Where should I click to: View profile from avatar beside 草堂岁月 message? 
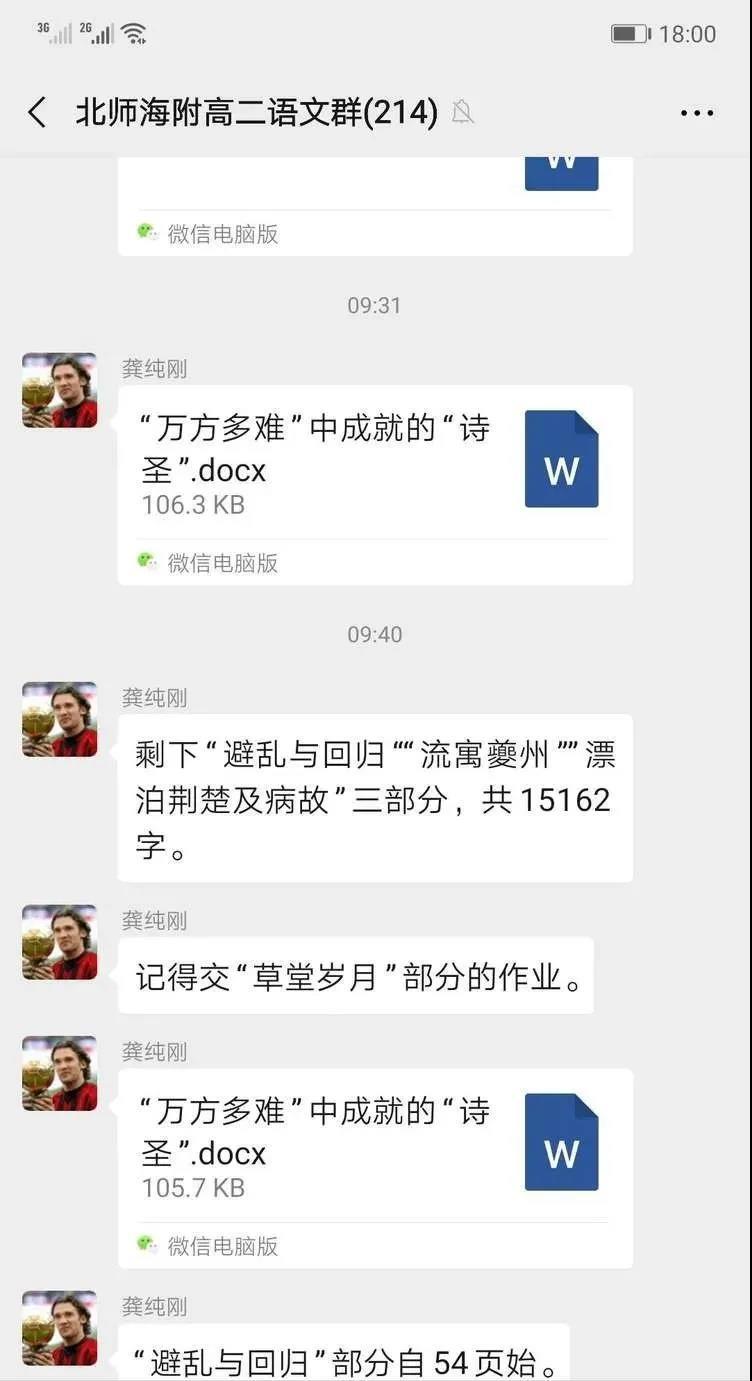[x=60, y=942]
